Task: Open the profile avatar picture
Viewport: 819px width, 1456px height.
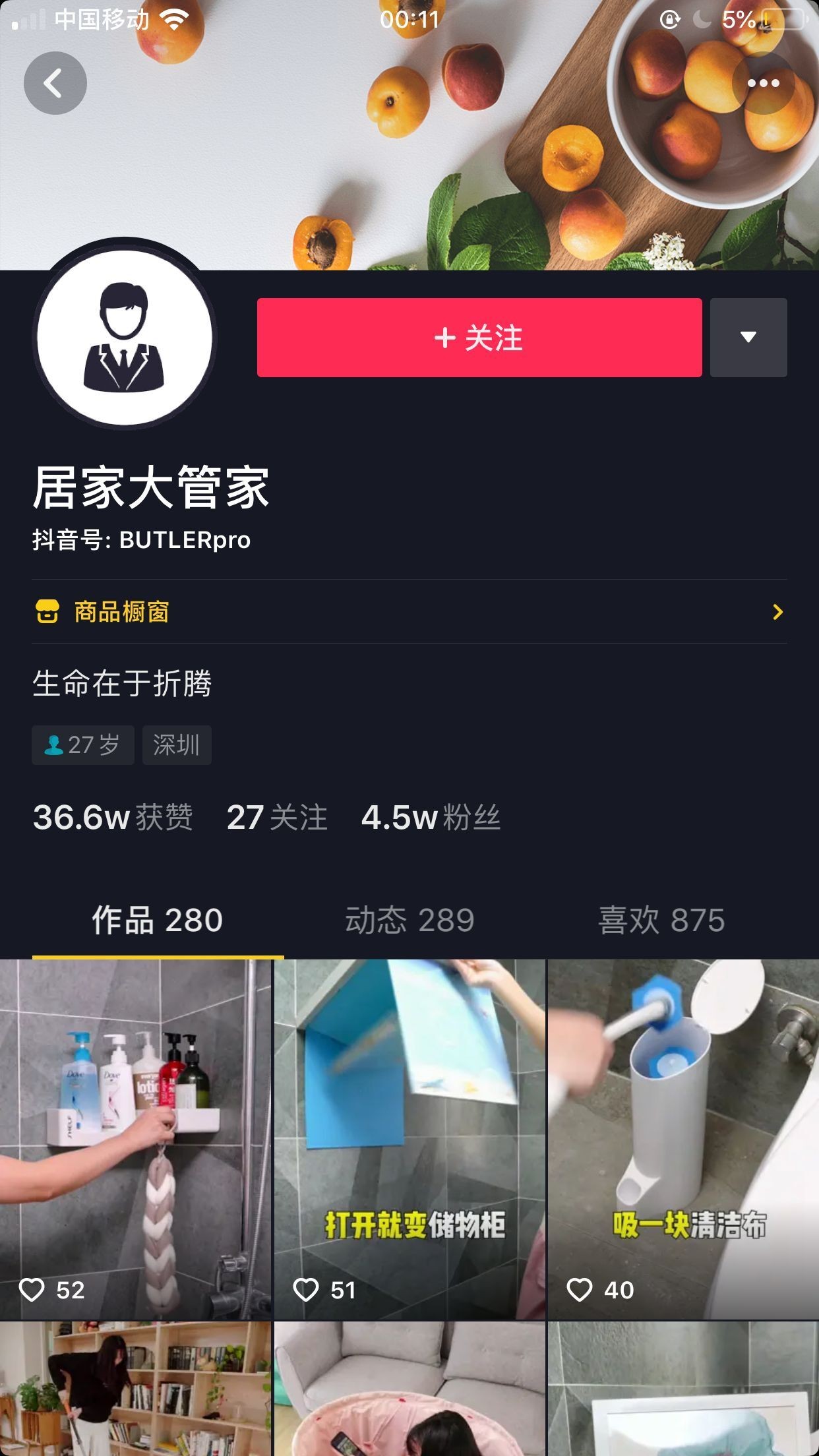Action: [x=125, y=336]
